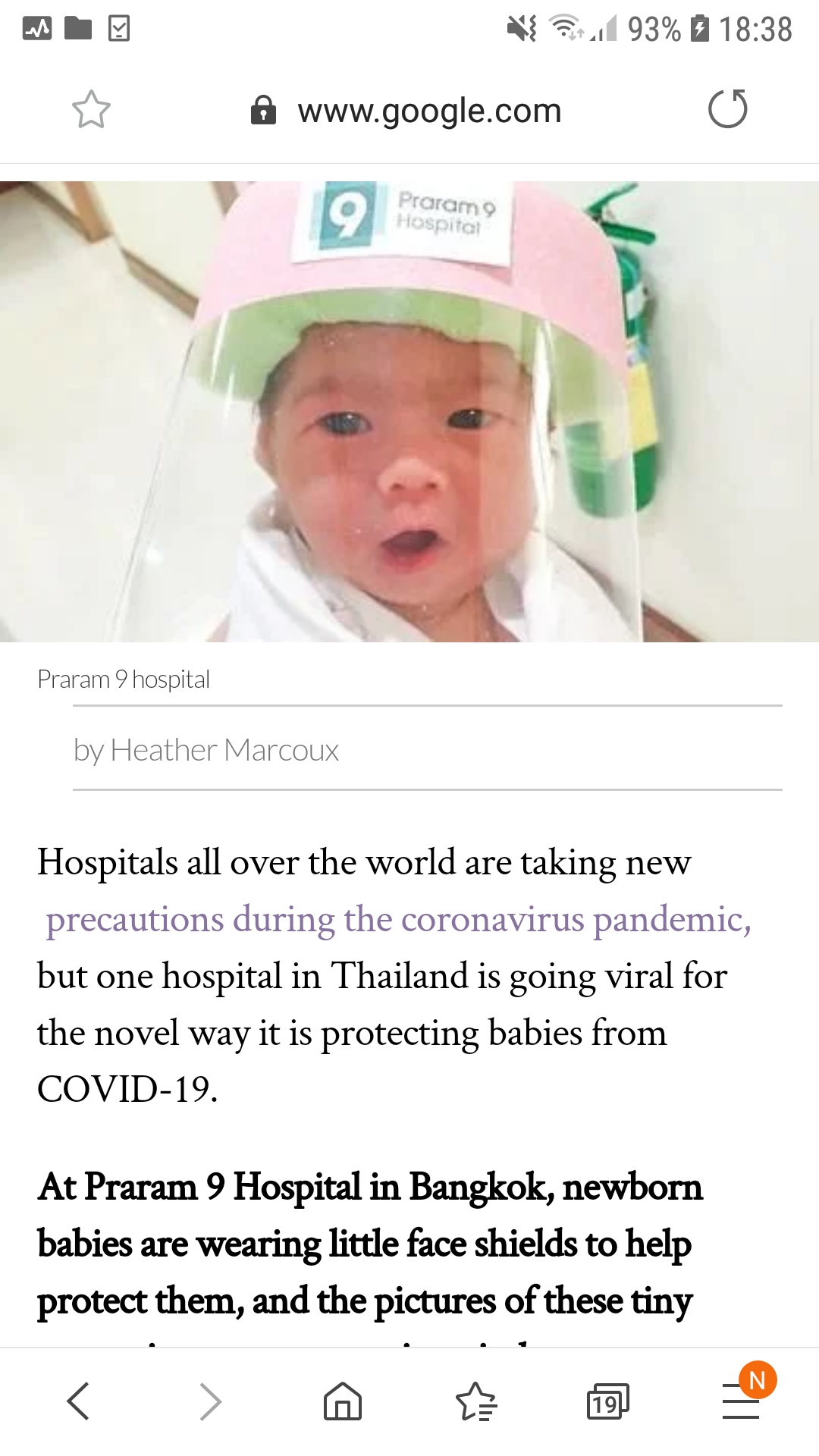Viewport: 819px width, 1456px height.
Task: Open the coronavirus pandemic precautions link
Action: click(399, 919)
